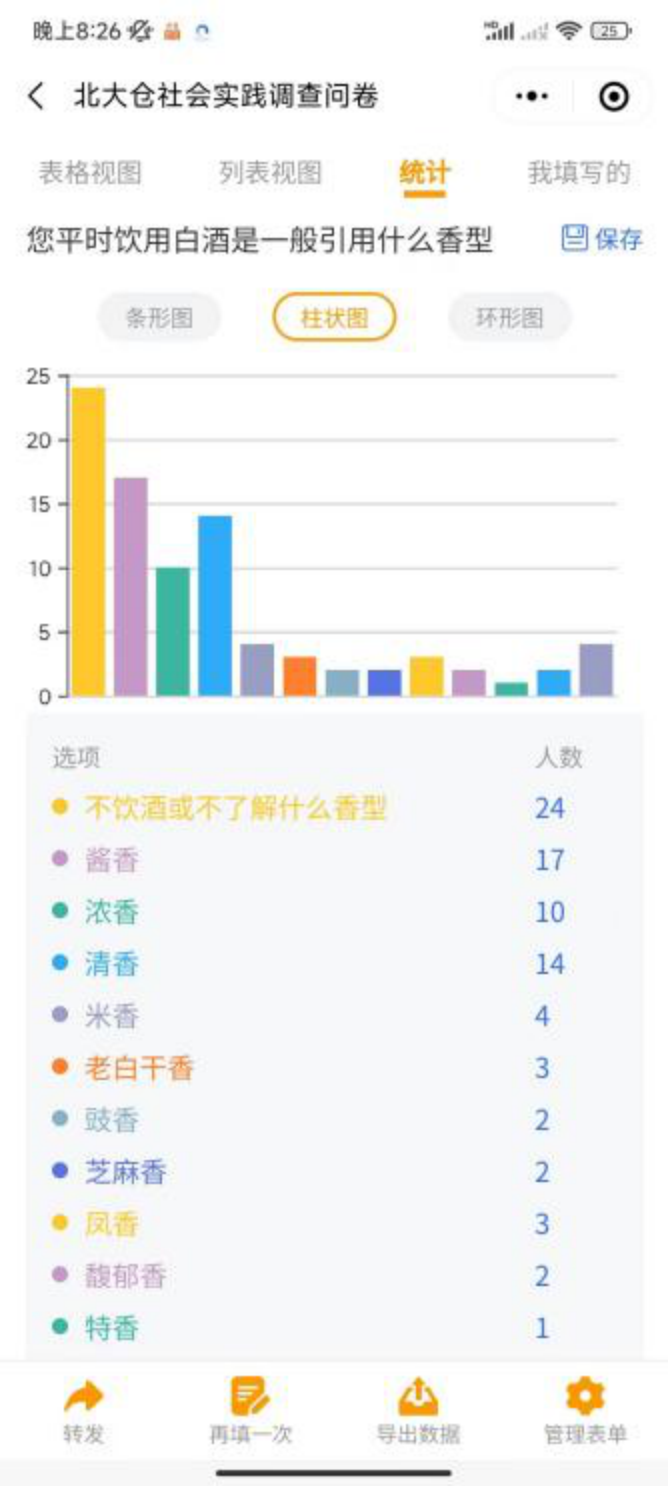The height and width of the screenshot is (1486, 668).
Task: Select the 统计 tab
Action: [424, 172]
